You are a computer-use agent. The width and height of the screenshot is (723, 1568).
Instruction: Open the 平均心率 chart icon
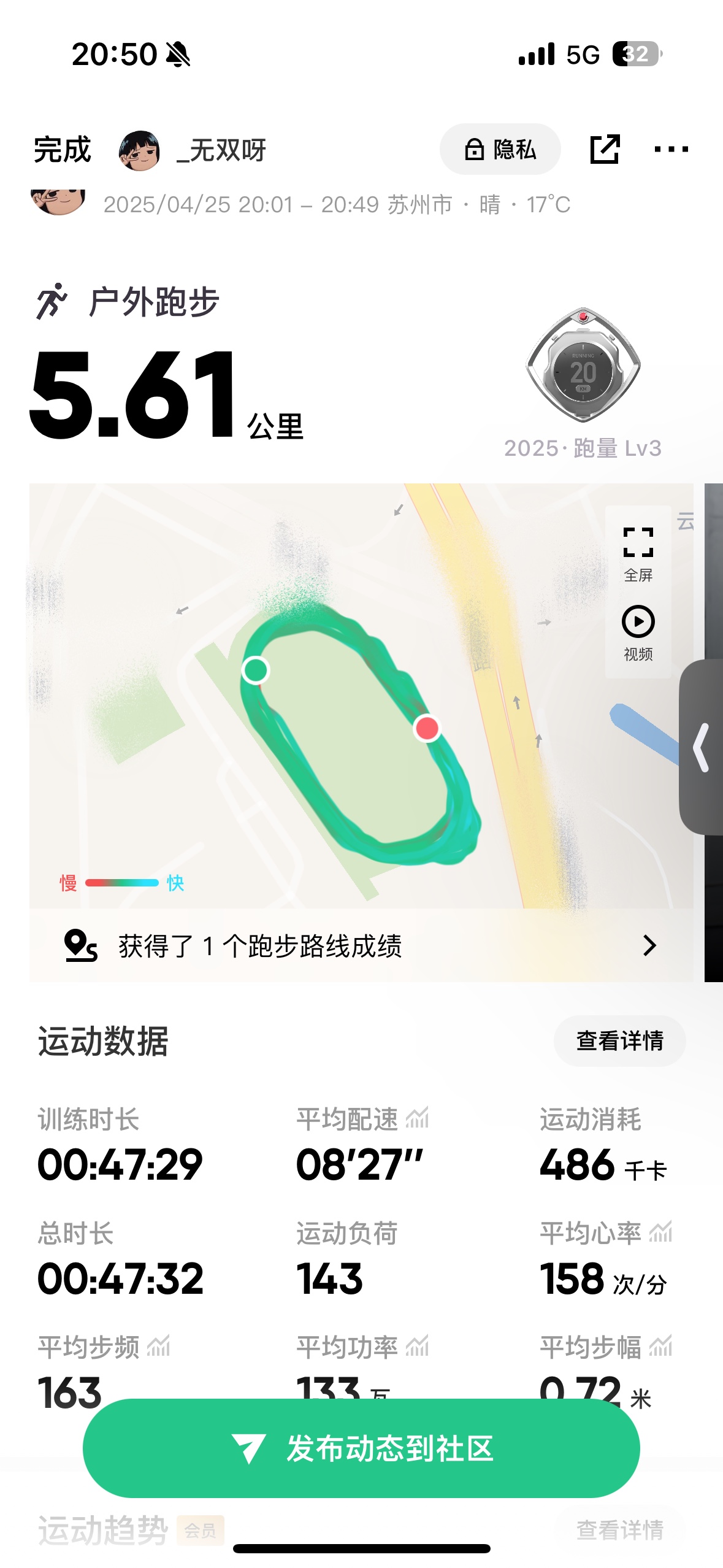[x=660, y=1232]
